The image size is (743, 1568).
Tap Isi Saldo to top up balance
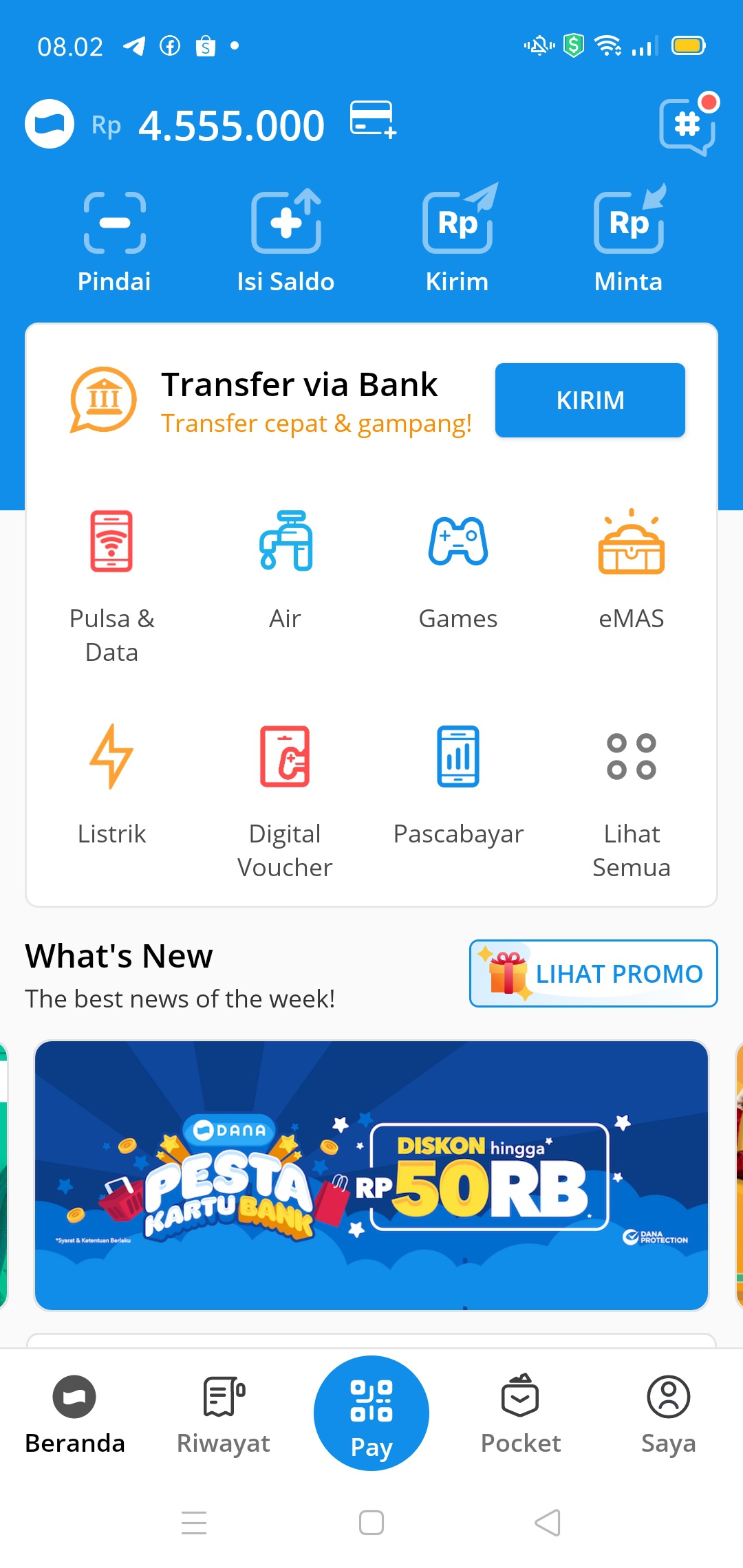286,237
